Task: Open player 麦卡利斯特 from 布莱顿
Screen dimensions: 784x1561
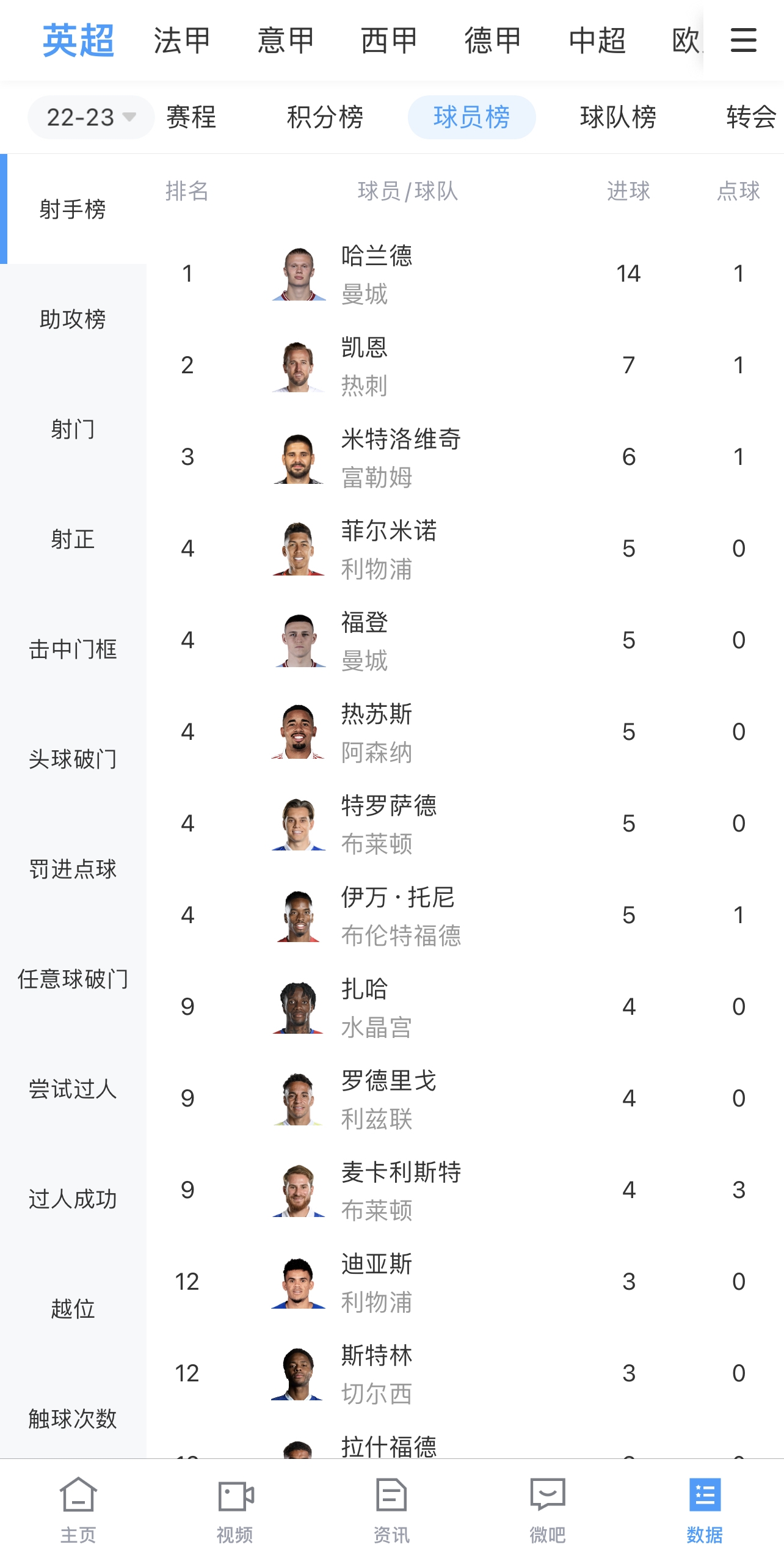Action: tap(465, 1190)
